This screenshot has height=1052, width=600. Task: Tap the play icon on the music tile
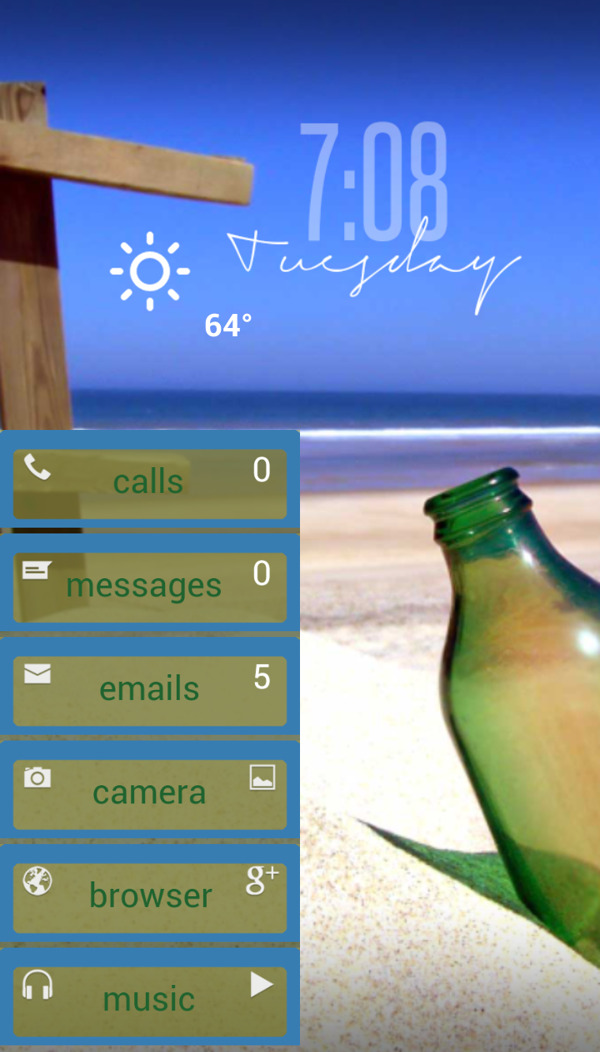point(261,986)
